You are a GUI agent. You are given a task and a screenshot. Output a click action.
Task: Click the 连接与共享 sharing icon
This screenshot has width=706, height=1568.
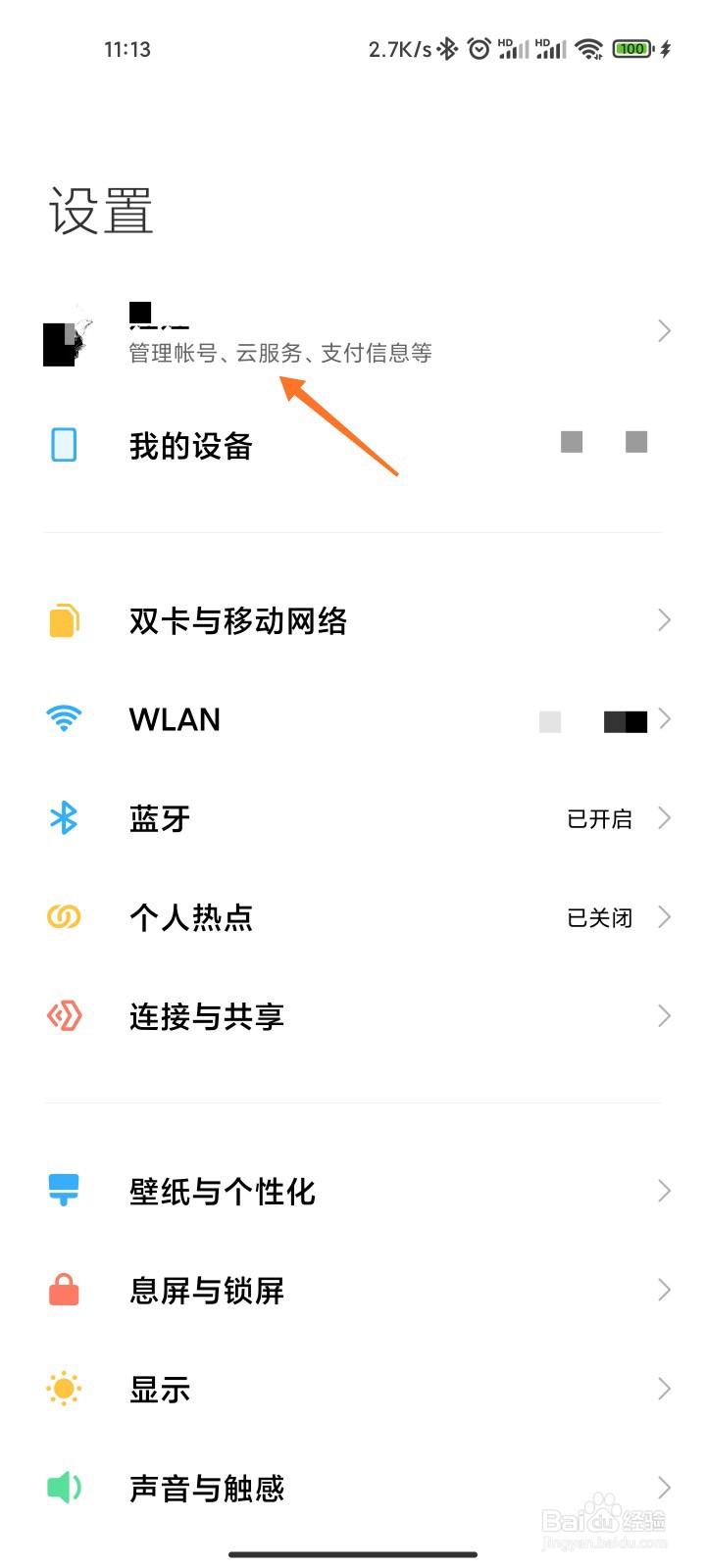coord(63,1016)
